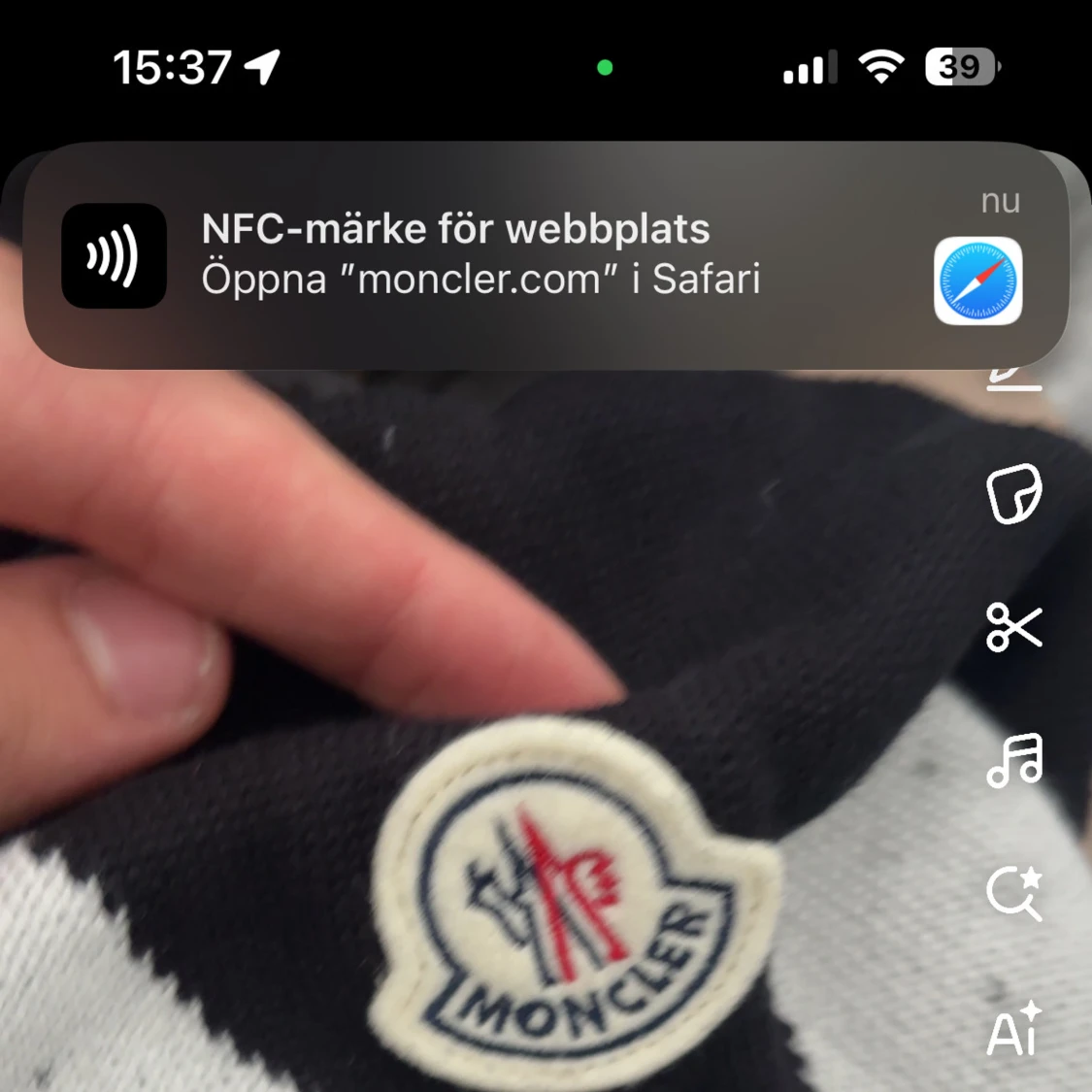Select the scissors cutout tool

tap(1014, 627)
